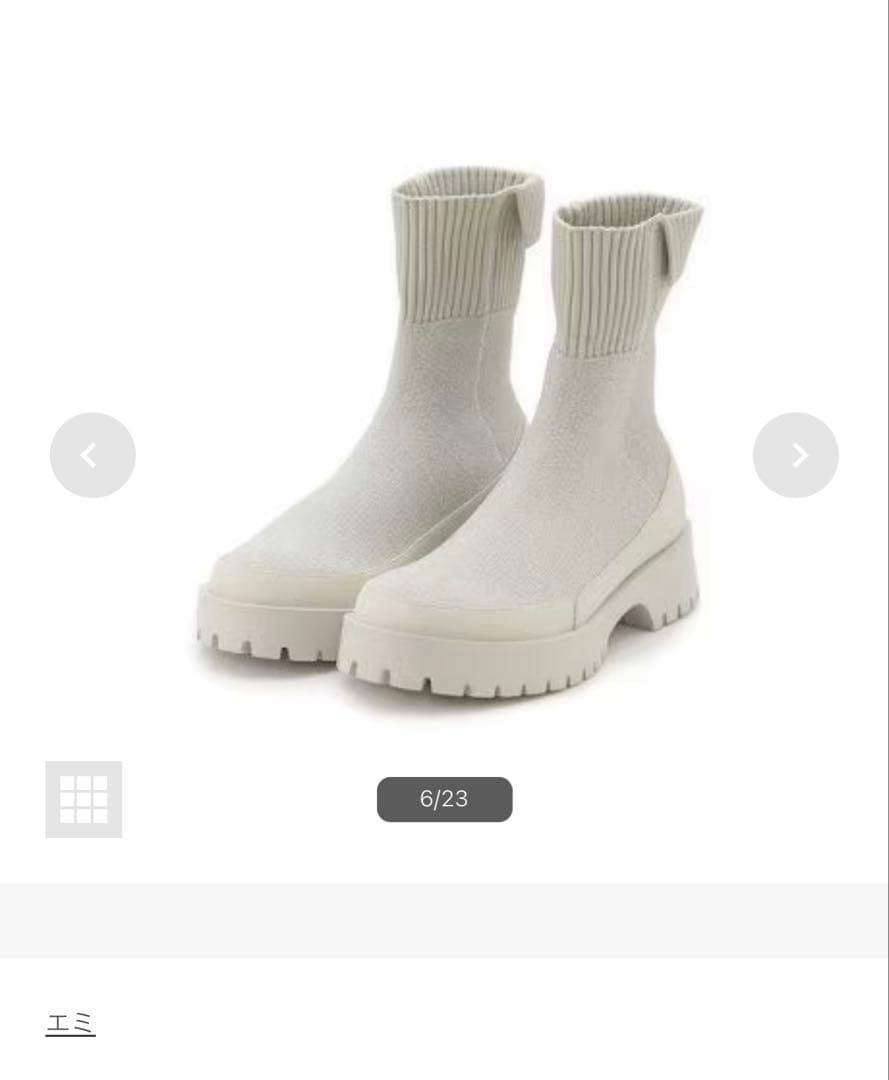This screenshot has width=889, height=1080.
Task: Open the エミ brand link
Action: click(x=71, y=1023)
